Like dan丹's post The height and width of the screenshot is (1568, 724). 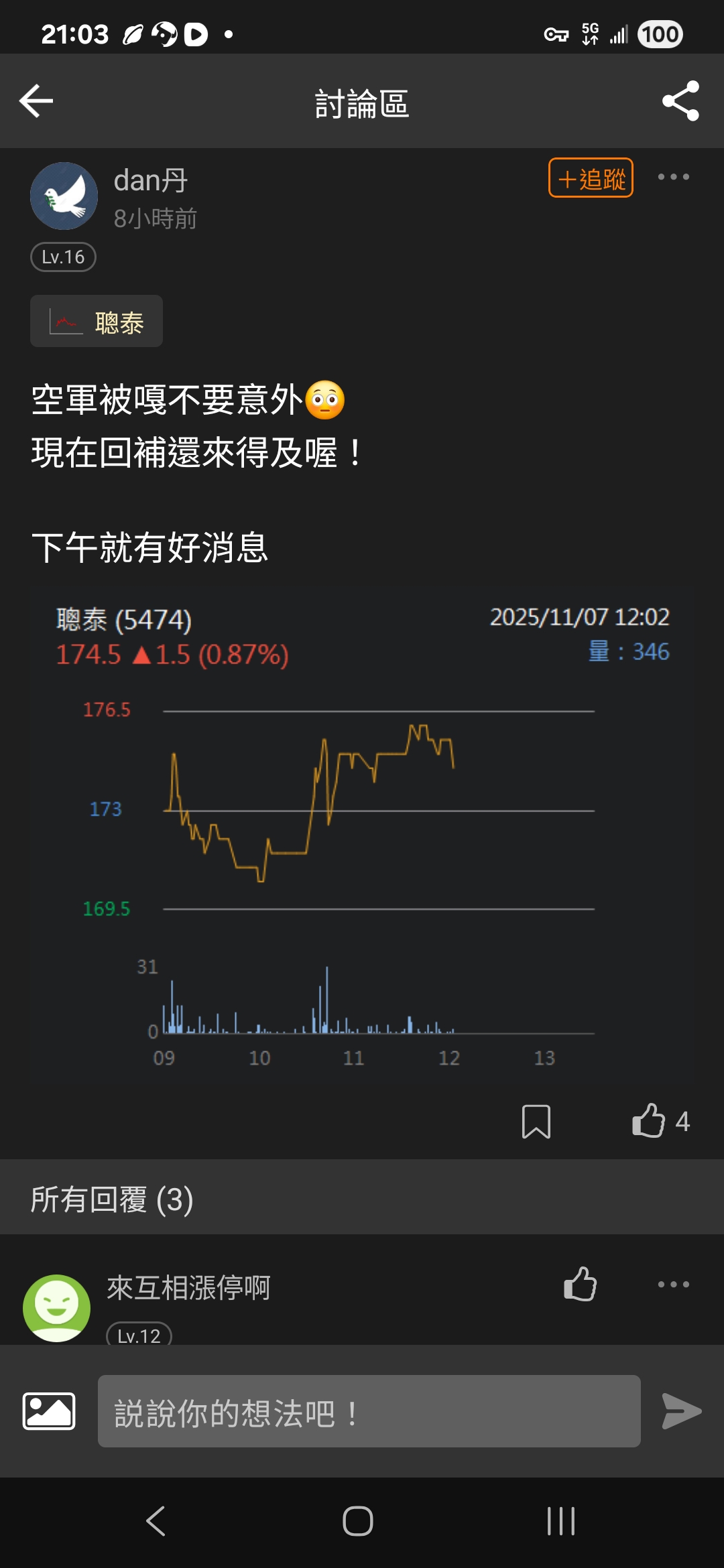click(x=649, y=1120)
